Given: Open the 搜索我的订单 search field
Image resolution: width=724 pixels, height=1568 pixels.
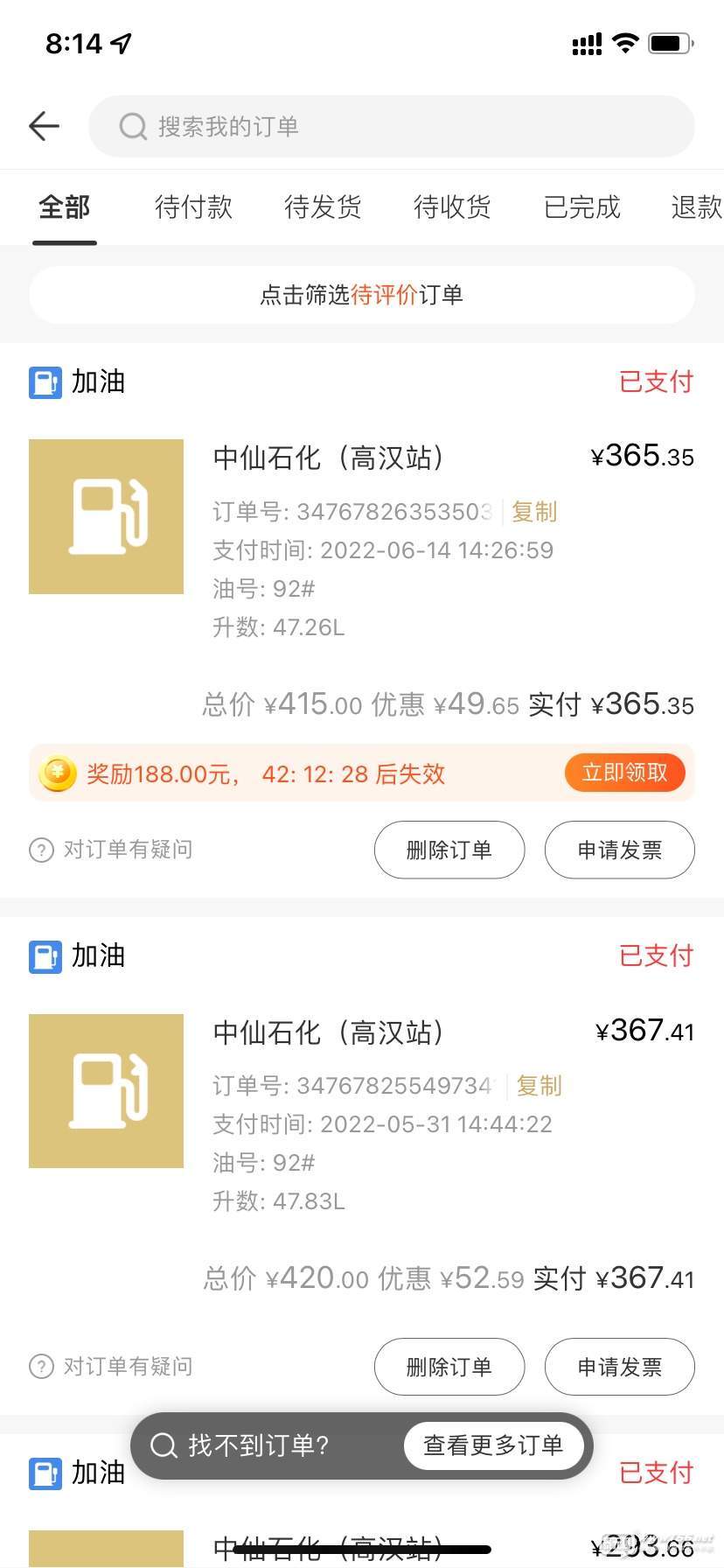Looking at the screenshot, I should (x=392, y=126).
